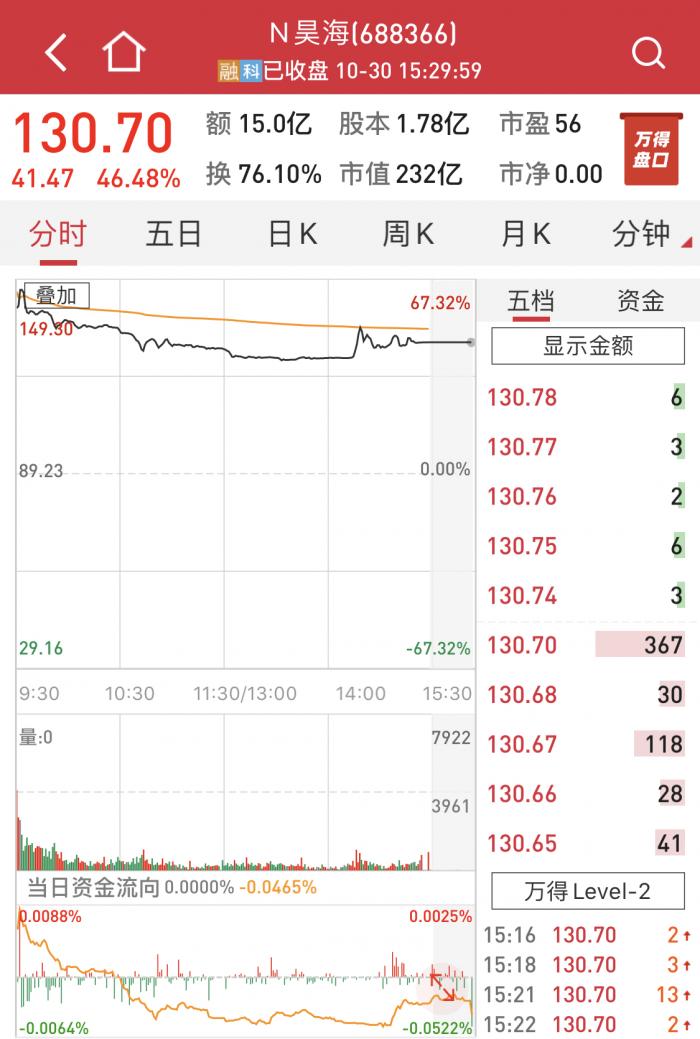The height and width of the screenshot is (1039, 700).
Task: Switch to the 五日 chart tab
Action: pyautogui.click(x=174, y=234)
